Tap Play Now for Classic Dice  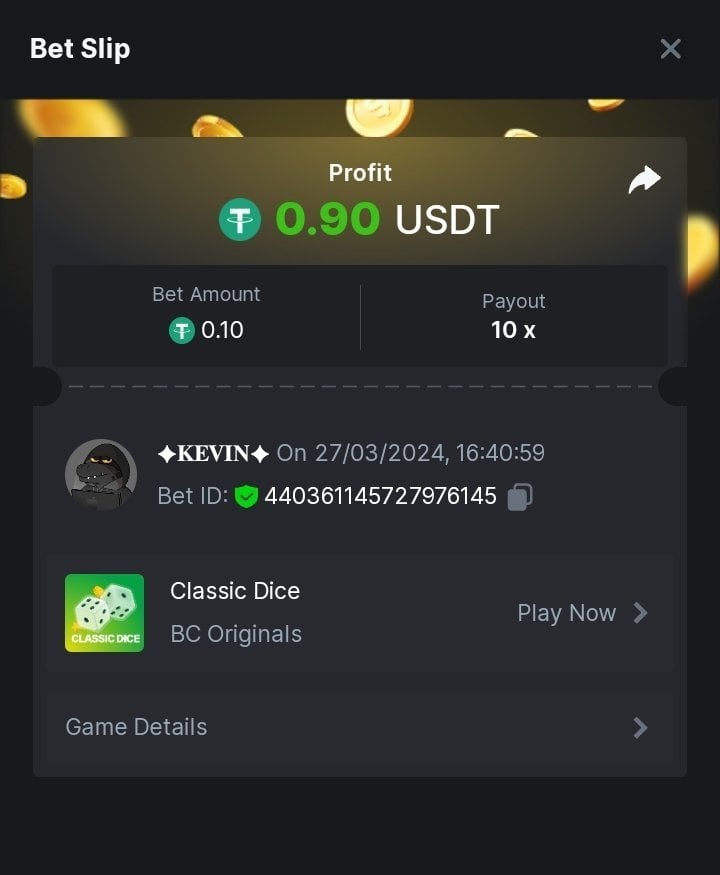coord(582,613)
